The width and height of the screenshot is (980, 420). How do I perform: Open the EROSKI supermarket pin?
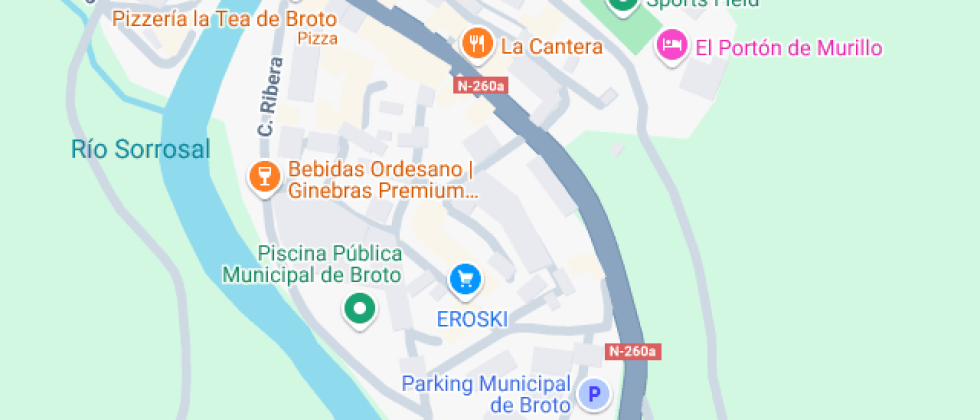[465, 280]
